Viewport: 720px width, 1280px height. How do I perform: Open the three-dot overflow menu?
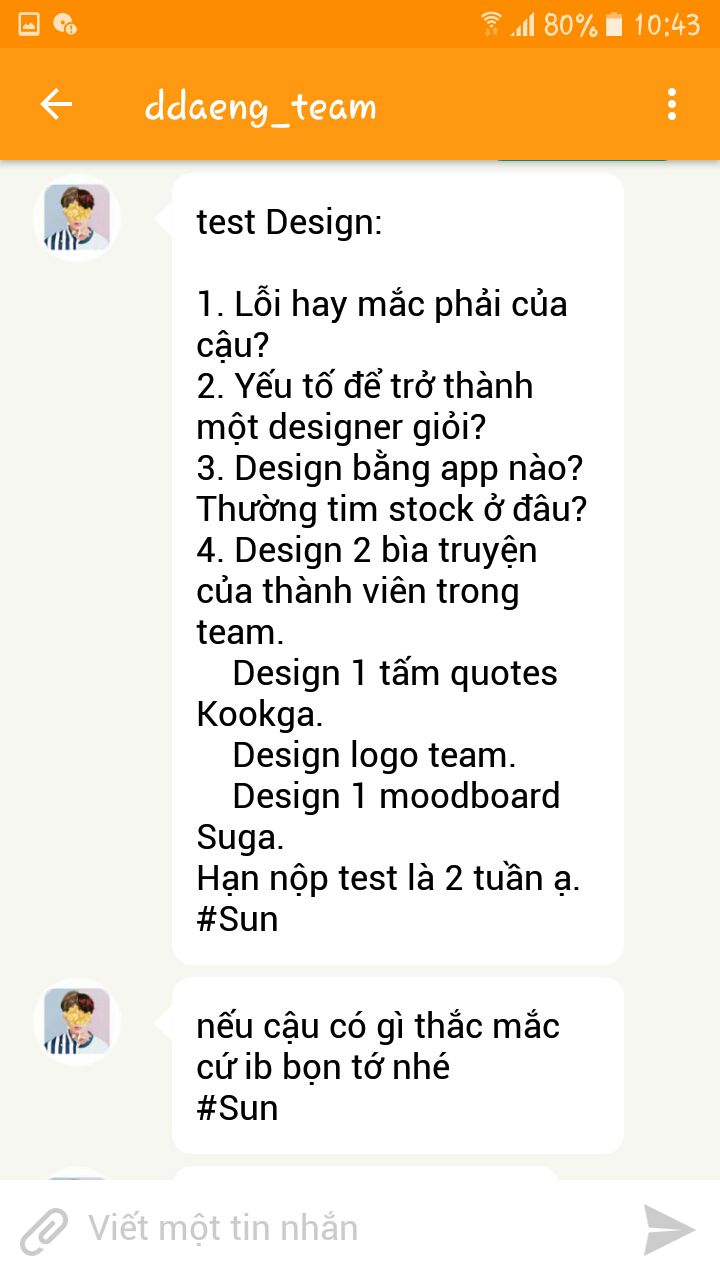[671, 104]
